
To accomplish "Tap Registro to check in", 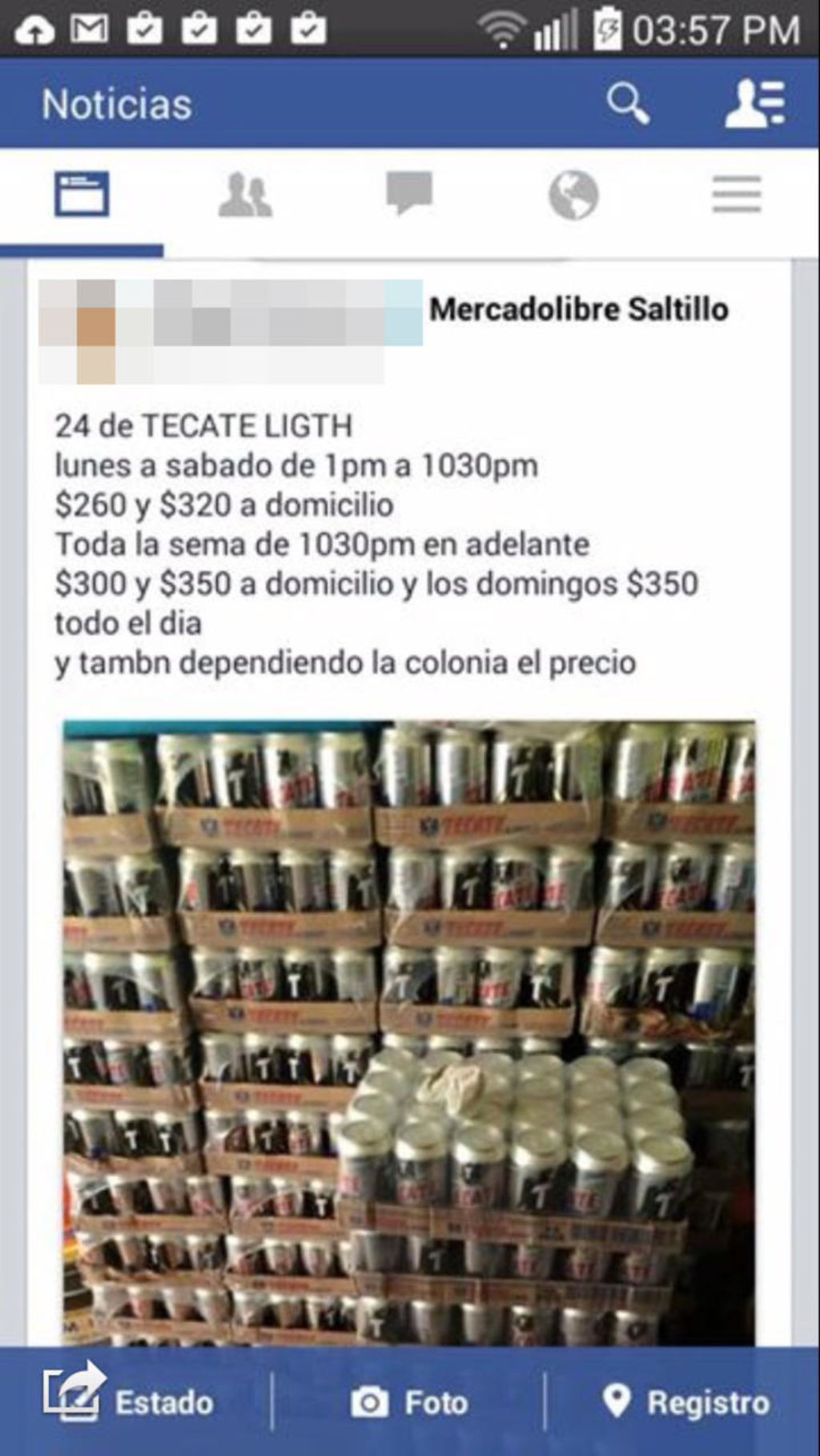I will click(x=685, y=1402).
